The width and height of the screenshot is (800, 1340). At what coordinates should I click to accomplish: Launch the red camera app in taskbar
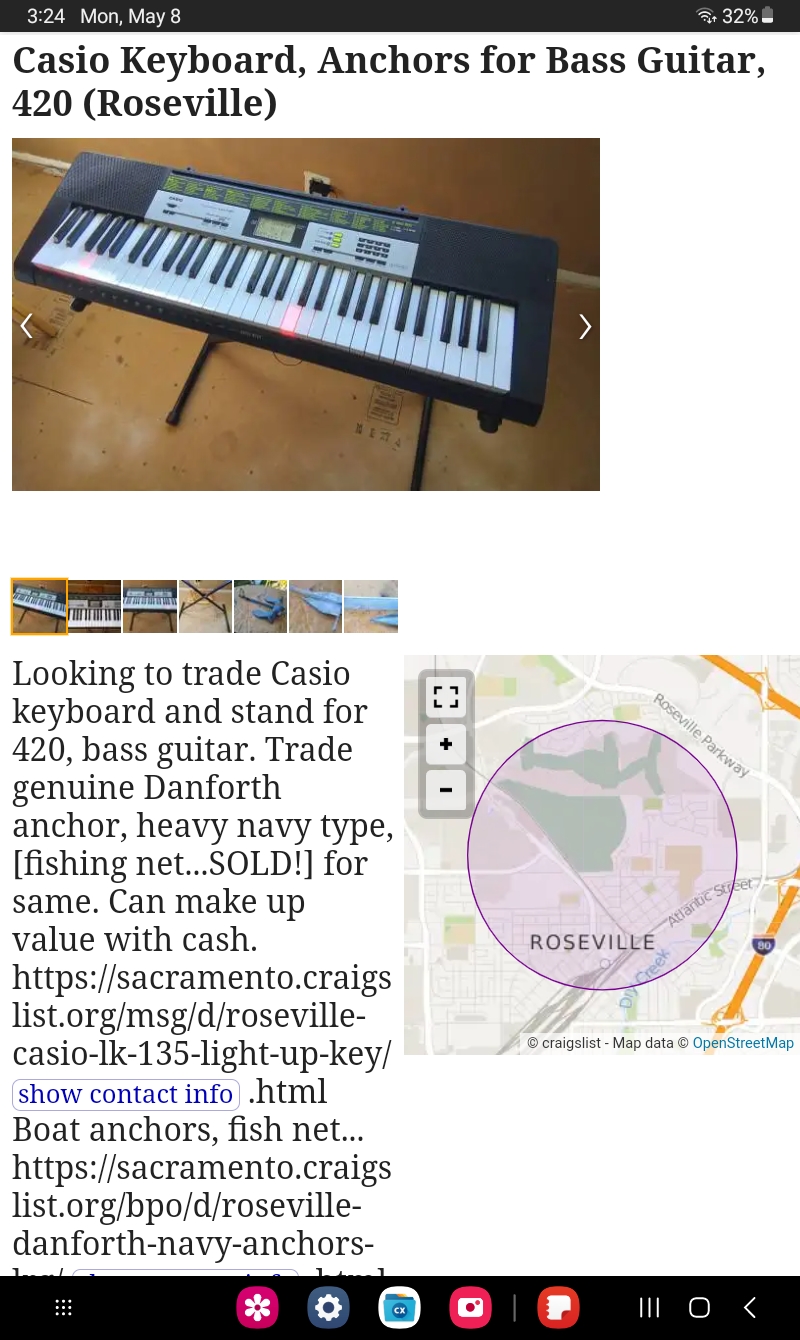469,1308
